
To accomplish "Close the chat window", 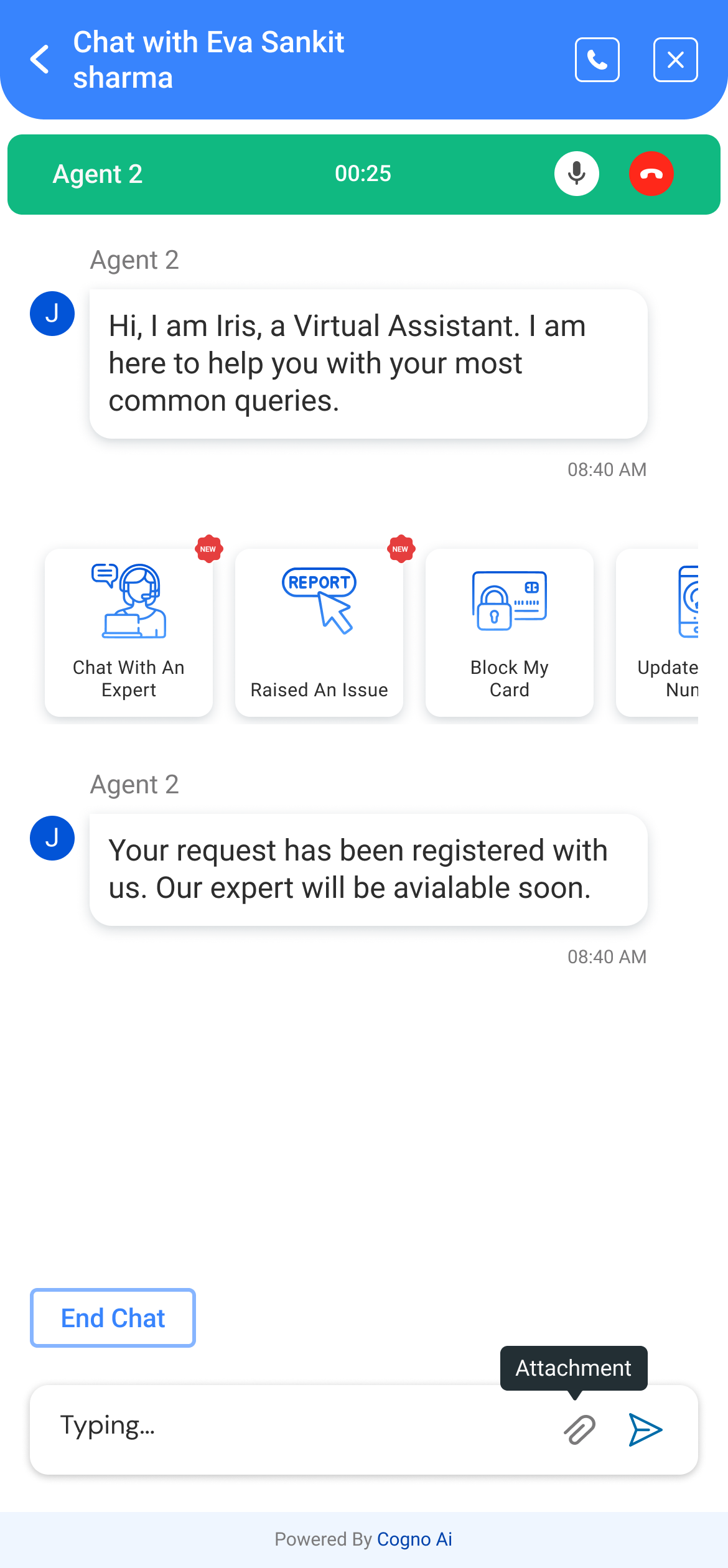I will point(675,60).
